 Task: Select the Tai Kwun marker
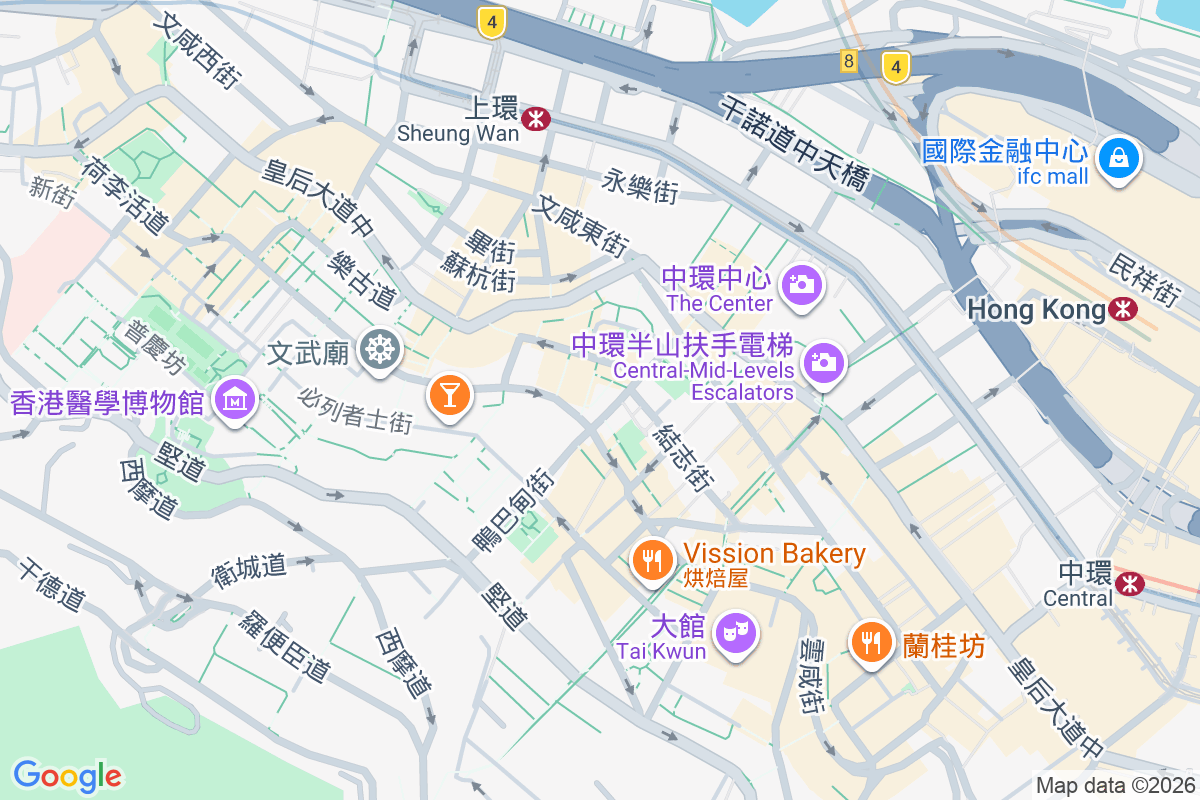pos(737,633)
